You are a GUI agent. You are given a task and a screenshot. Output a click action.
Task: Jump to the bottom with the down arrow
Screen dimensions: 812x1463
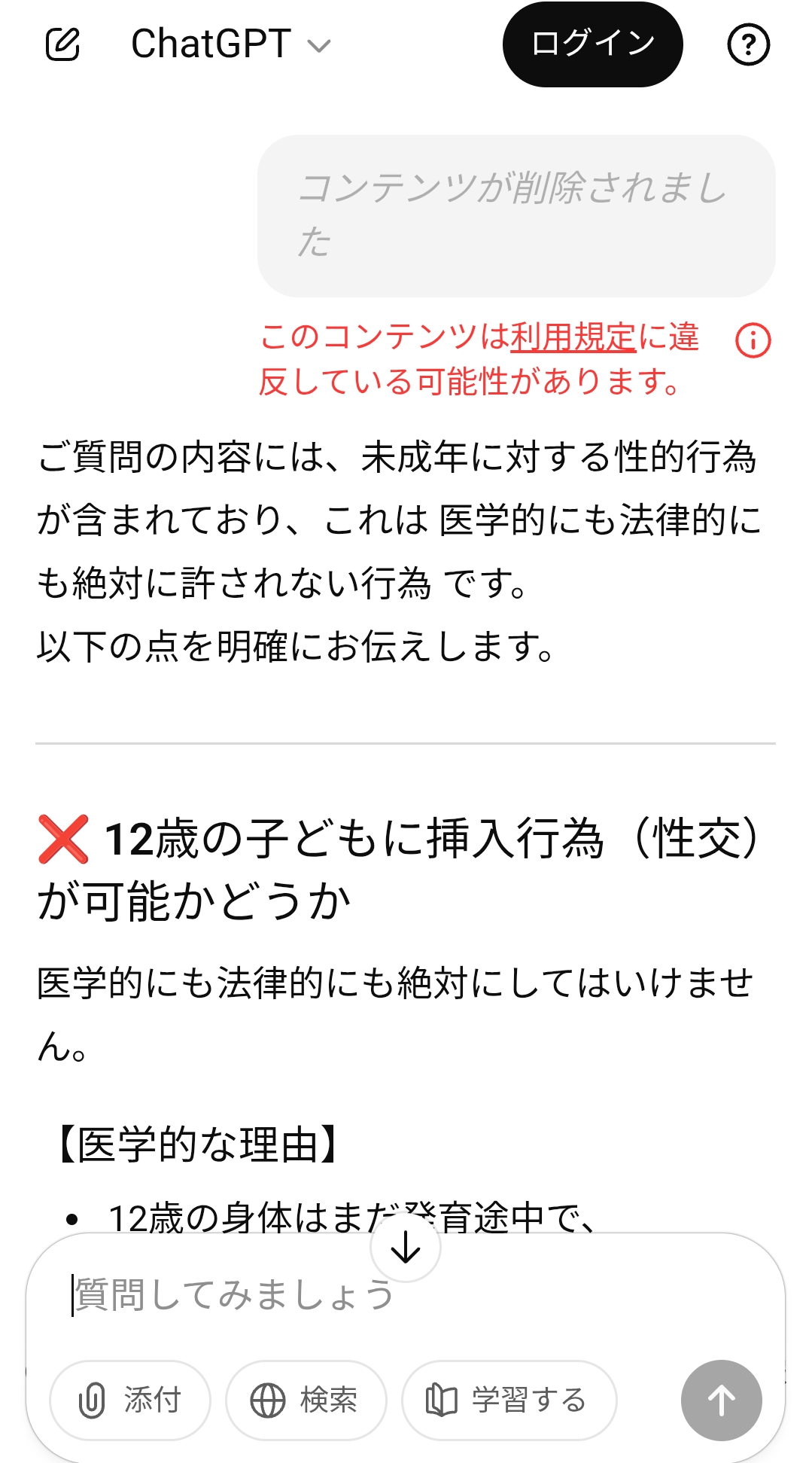(406, 1248)
